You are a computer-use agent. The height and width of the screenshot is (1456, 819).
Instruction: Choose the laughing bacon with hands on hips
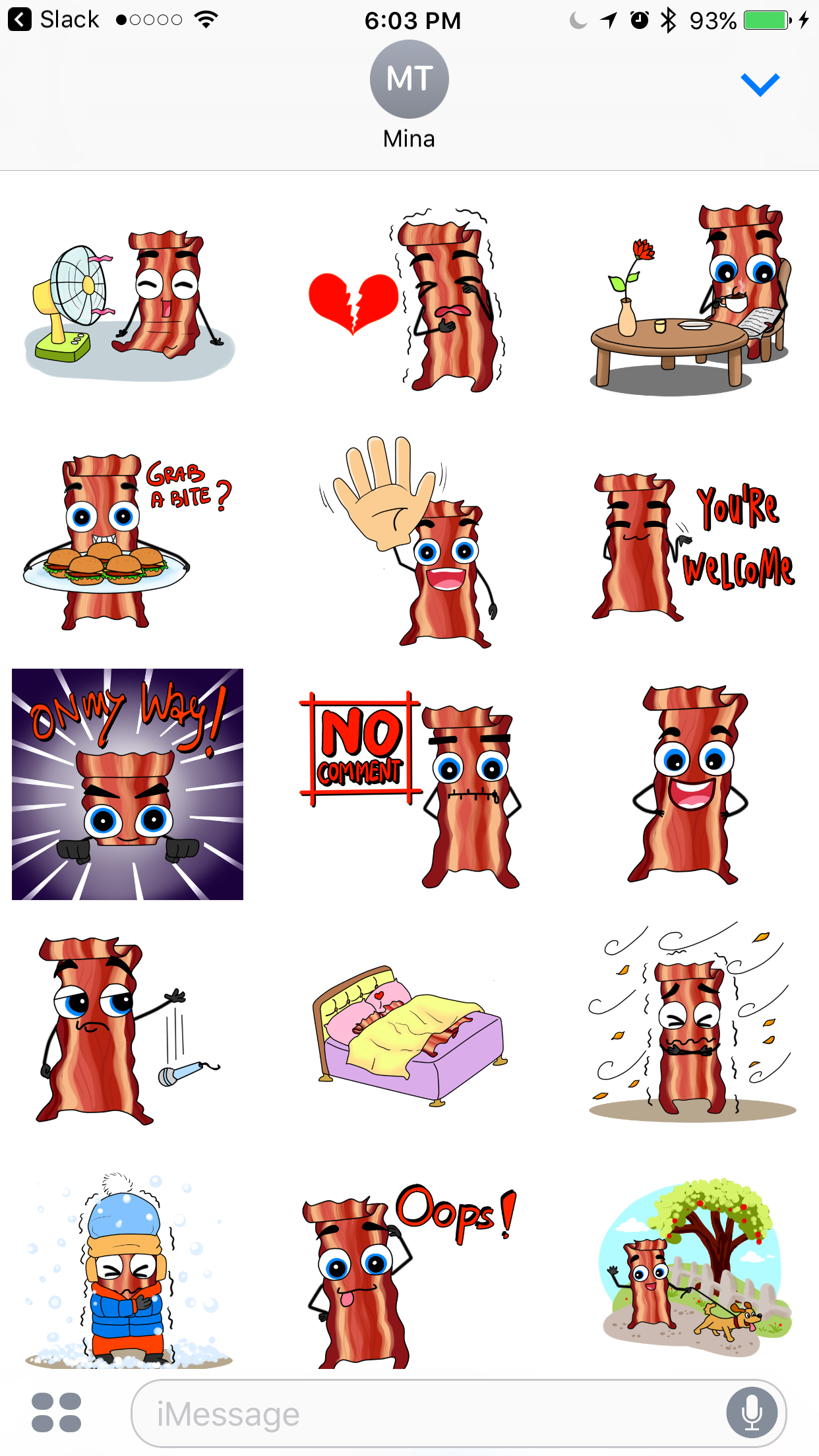(x=689, y=785)
